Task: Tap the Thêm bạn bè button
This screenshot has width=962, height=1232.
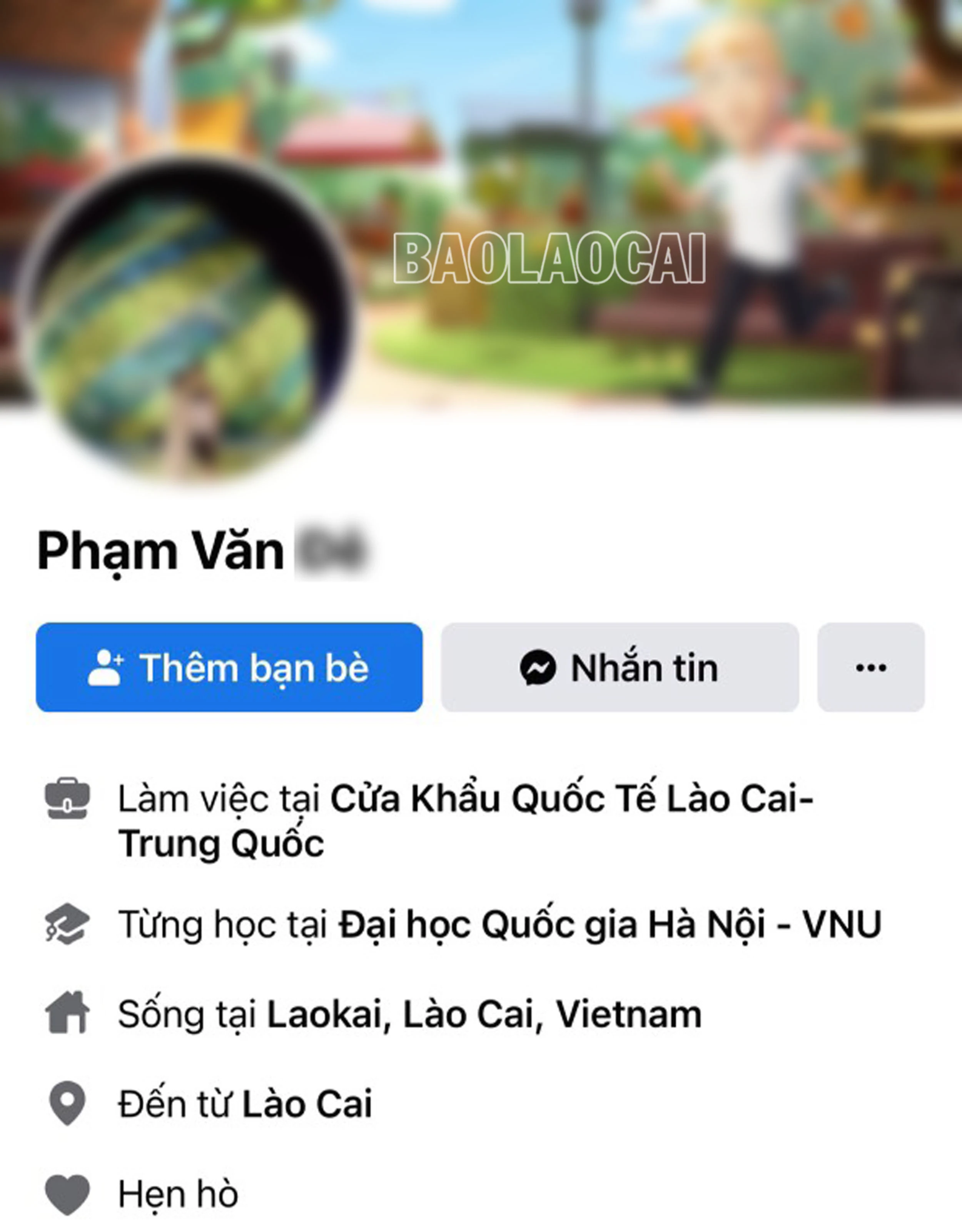Action: coord(229,667)
